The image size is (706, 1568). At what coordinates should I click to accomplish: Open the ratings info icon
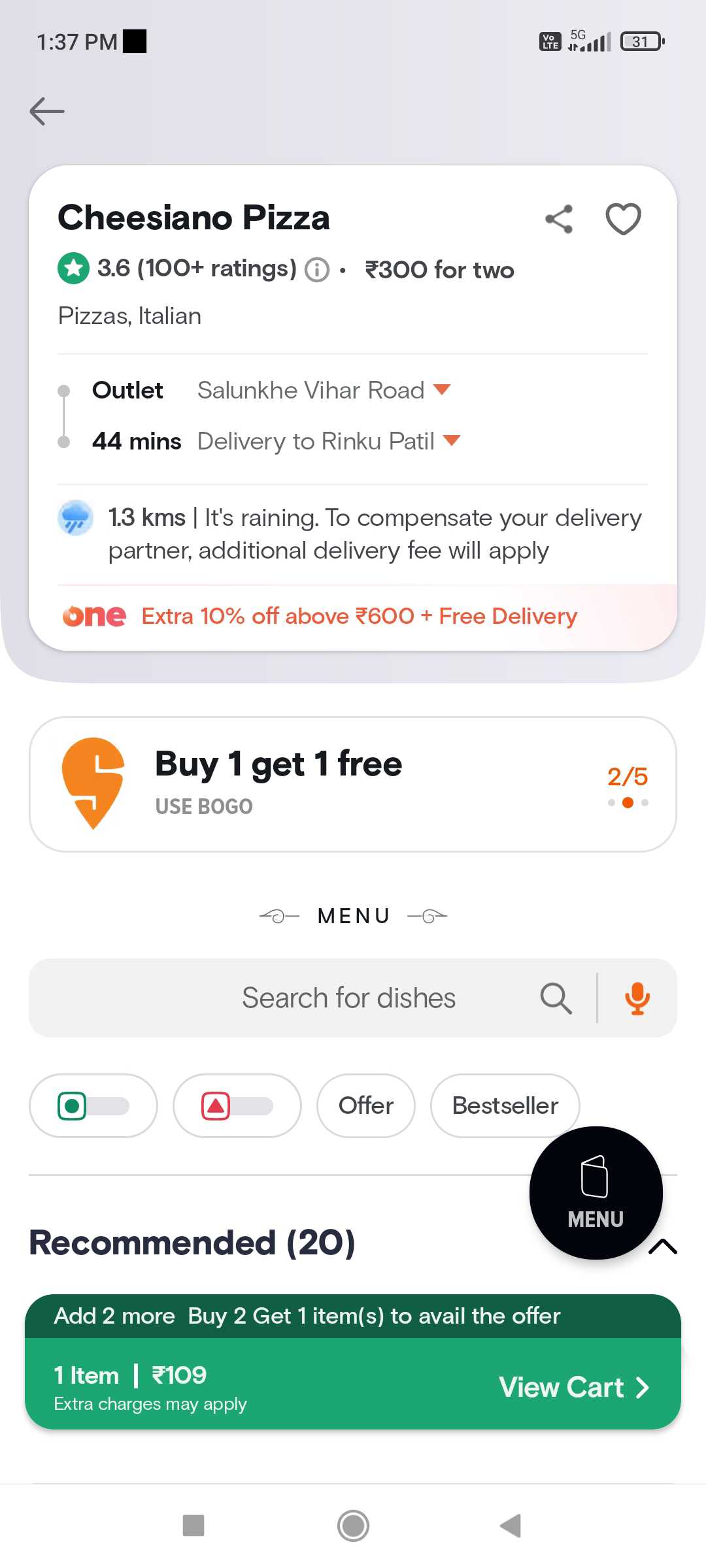pyautogui.click(x=318, y=269)
